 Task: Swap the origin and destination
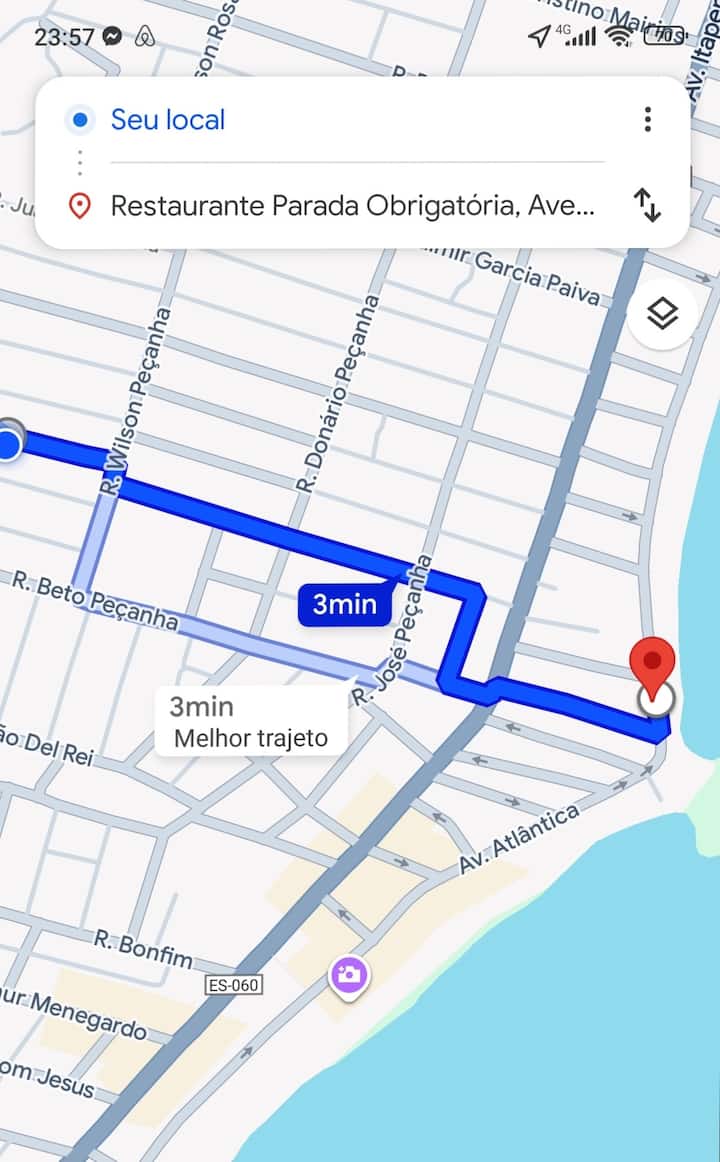click(x=648, y=205)
